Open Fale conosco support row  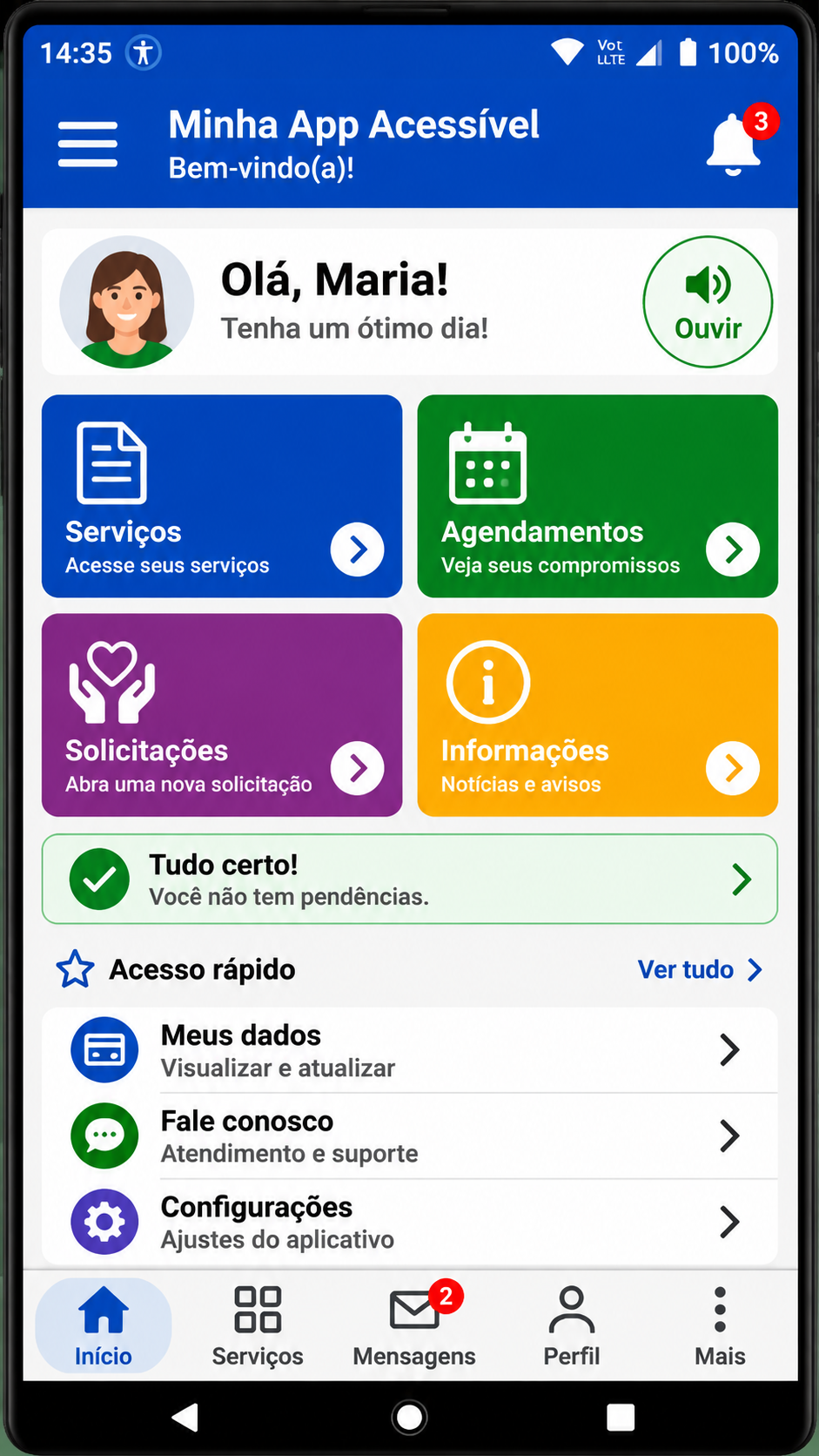point(410,1136)
